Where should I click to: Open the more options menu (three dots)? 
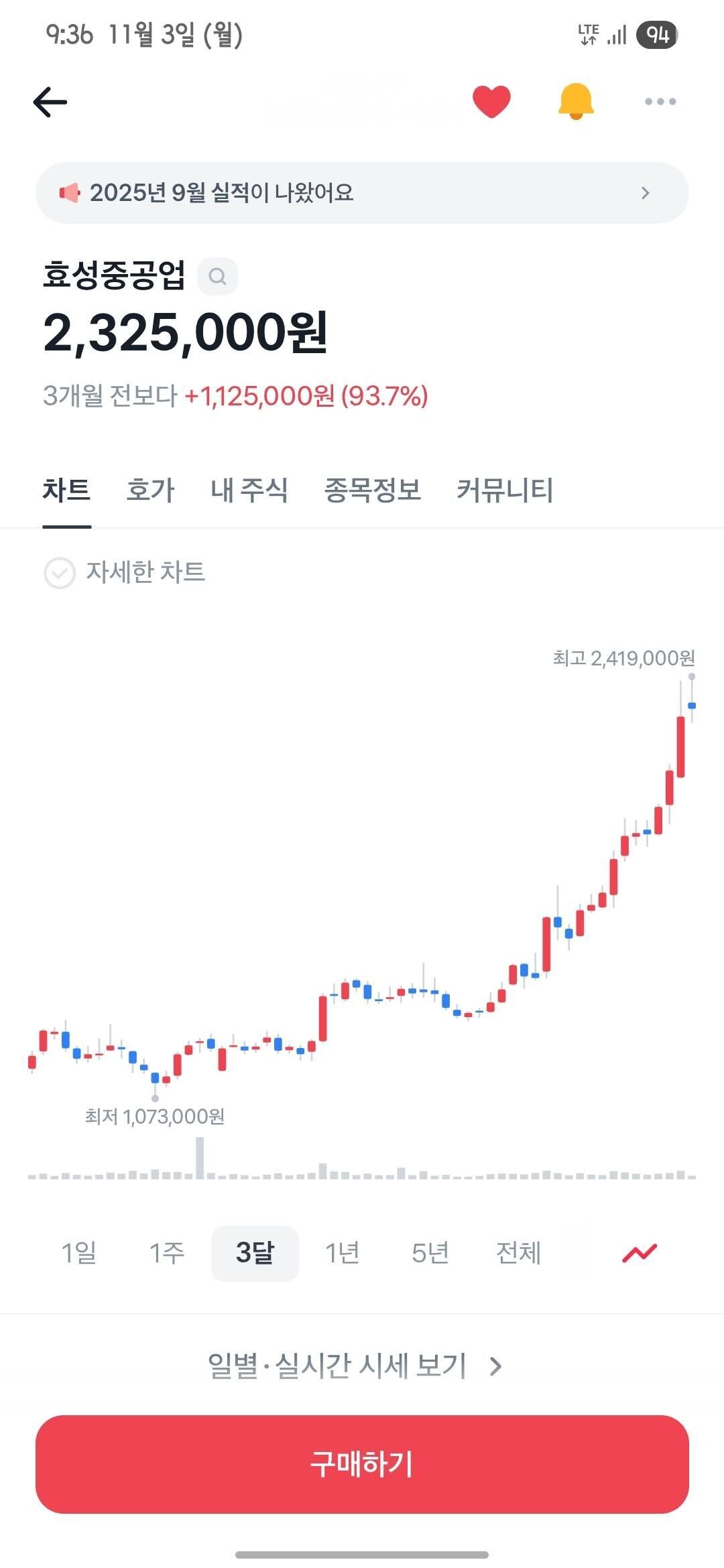[x=658, y=101]
